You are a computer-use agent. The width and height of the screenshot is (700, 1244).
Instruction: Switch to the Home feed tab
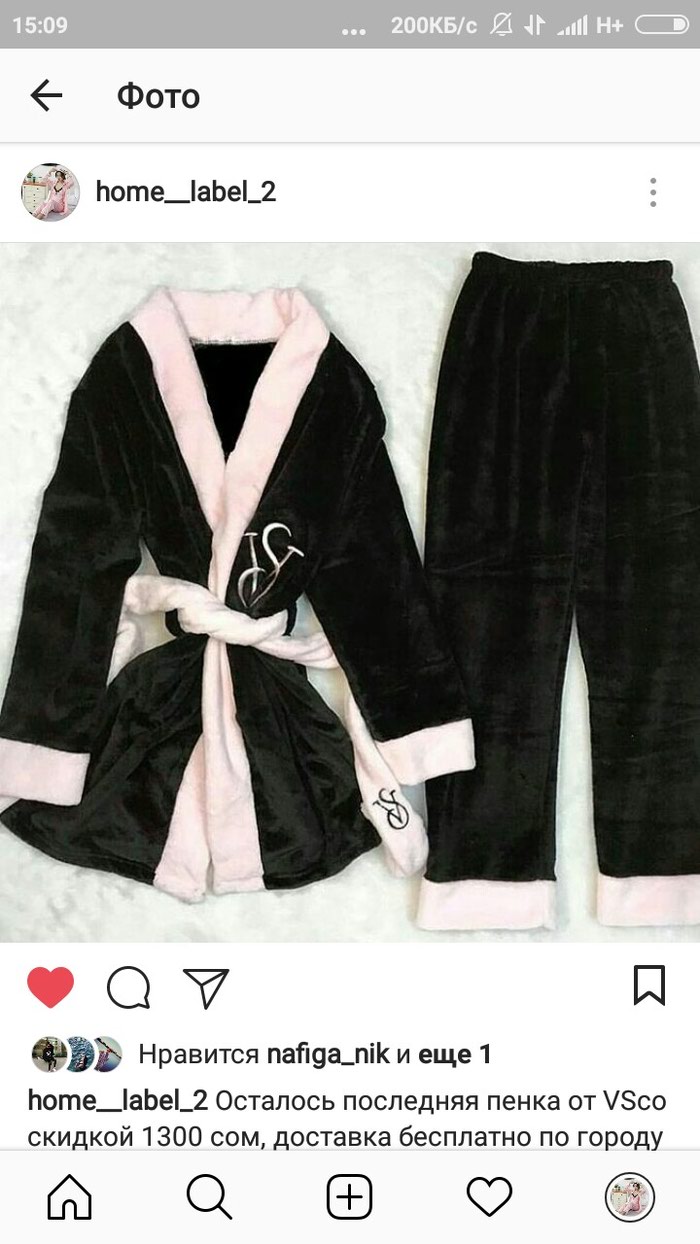(x=70, y=1197)
